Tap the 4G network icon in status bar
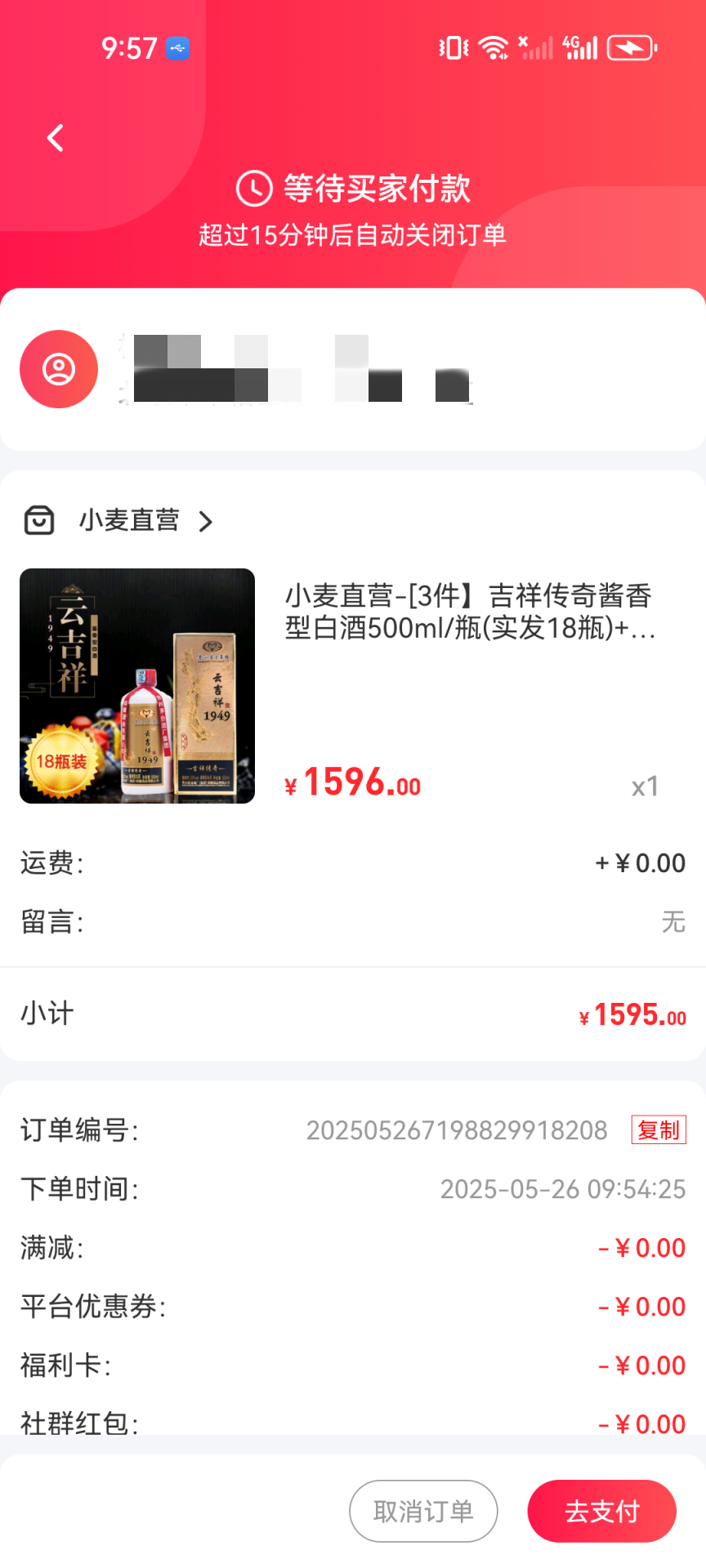 tap(580, 47)
